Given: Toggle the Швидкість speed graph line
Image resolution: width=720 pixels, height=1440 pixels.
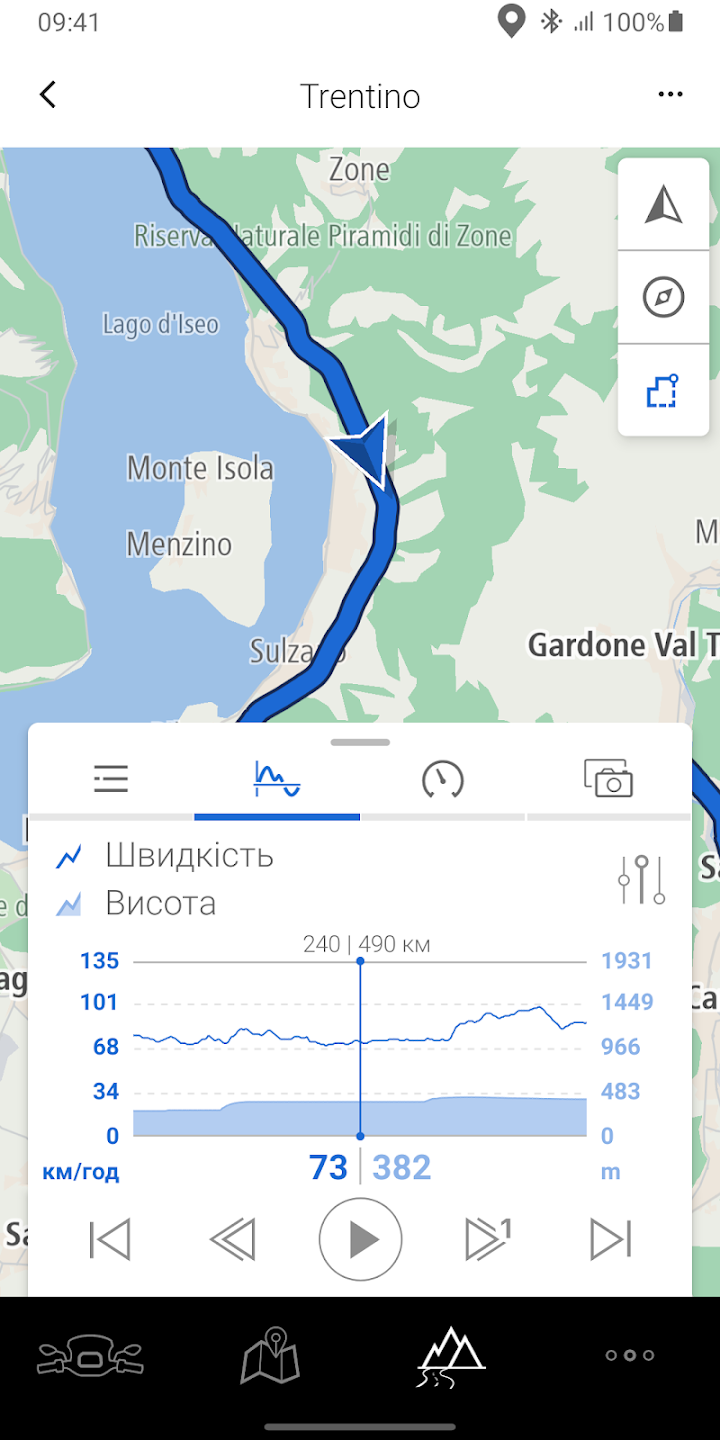Looking at the screenshot, I should pos(165,856).
